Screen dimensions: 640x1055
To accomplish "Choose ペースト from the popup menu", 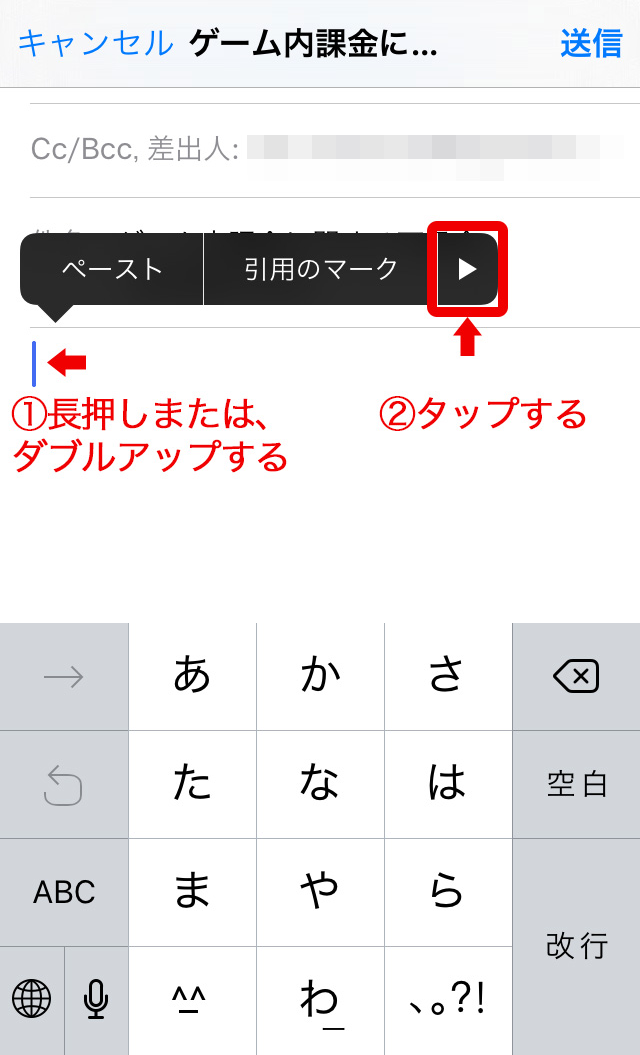I will click(x=112, y=269).
